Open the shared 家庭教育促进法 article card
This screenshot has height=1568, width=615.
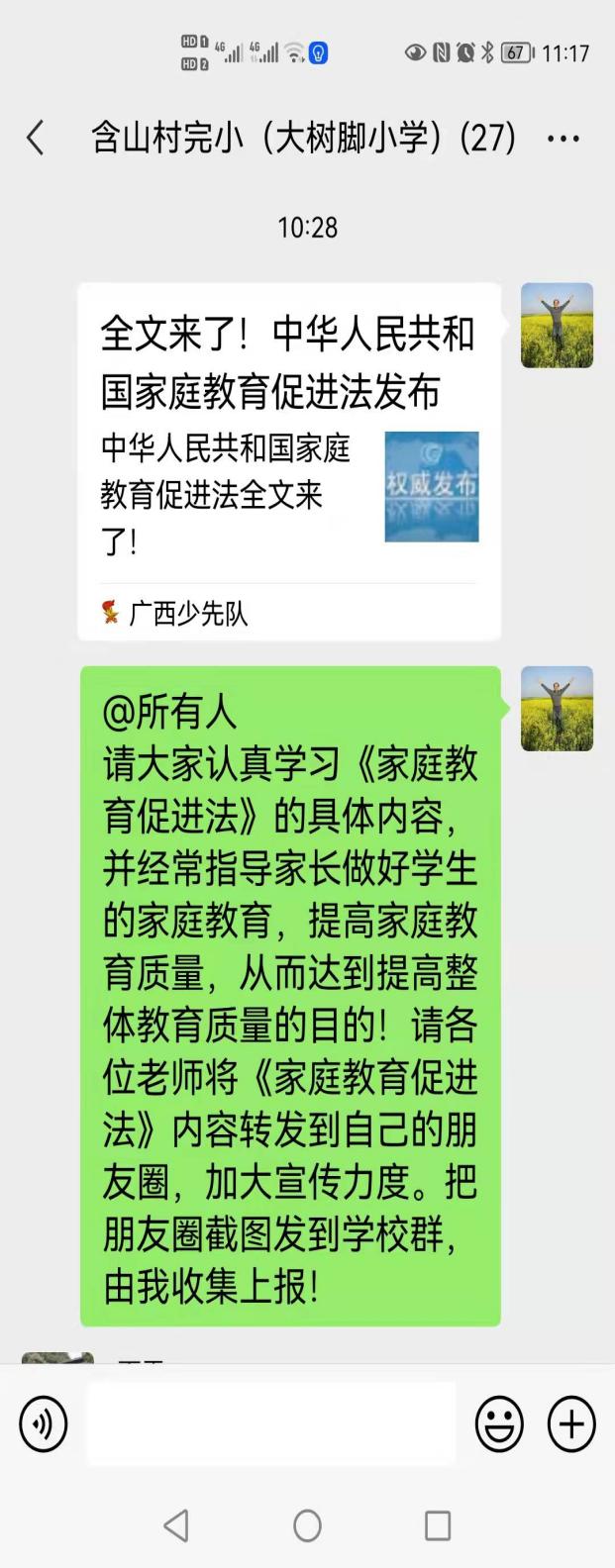[288, 461]
